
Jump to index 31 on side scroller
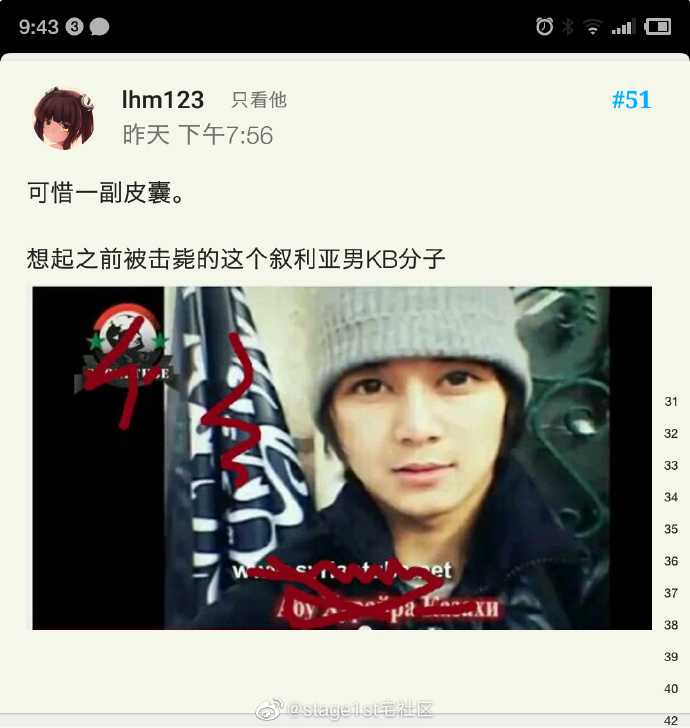(671, 402)
